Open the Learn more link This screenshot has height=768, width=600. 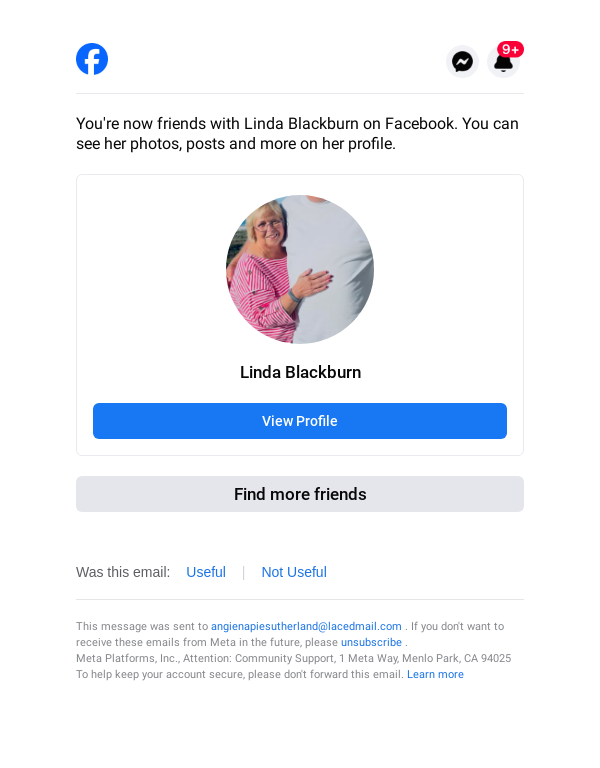click(x=435, y=674)
